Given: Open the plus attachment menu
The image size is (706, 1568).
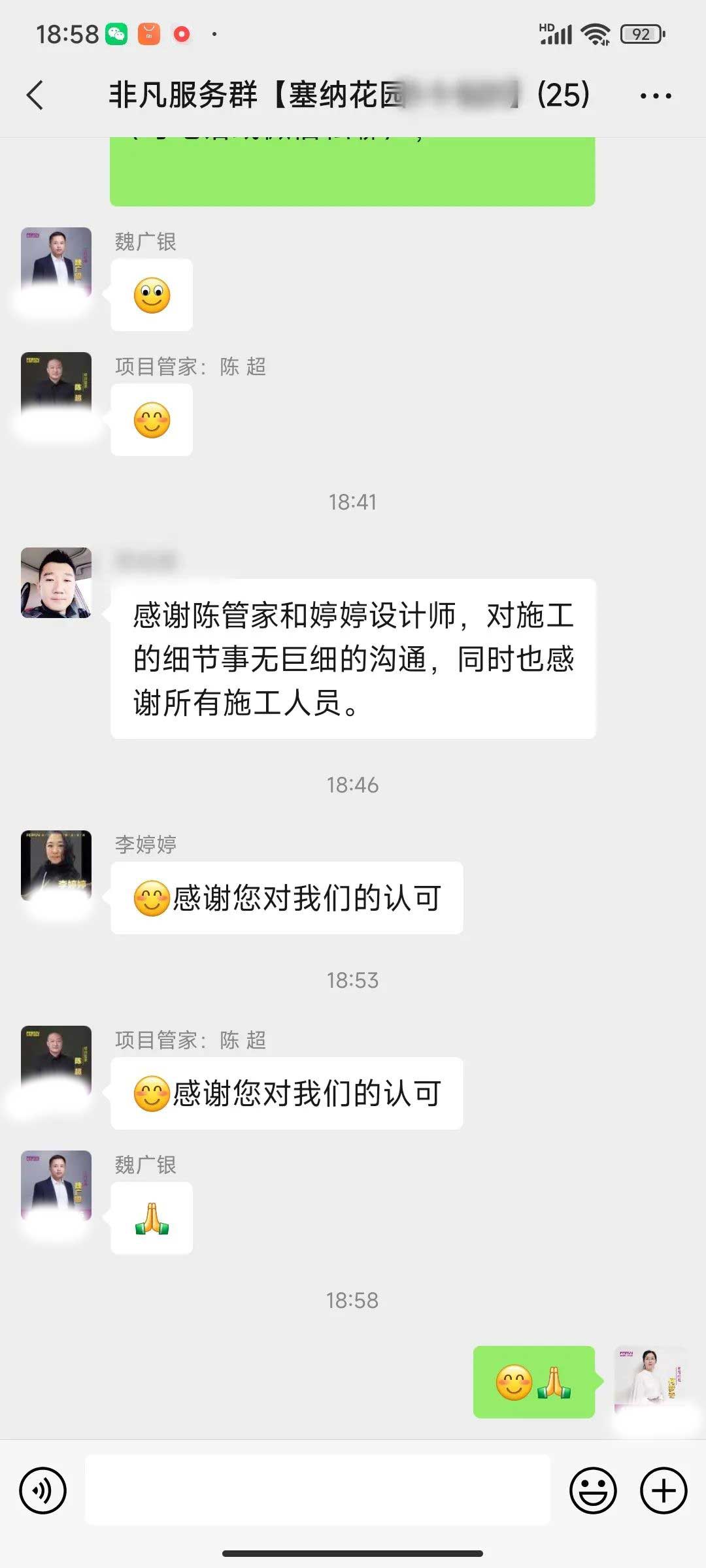Looking at the screenshot, I should [x=663, y=1490].
